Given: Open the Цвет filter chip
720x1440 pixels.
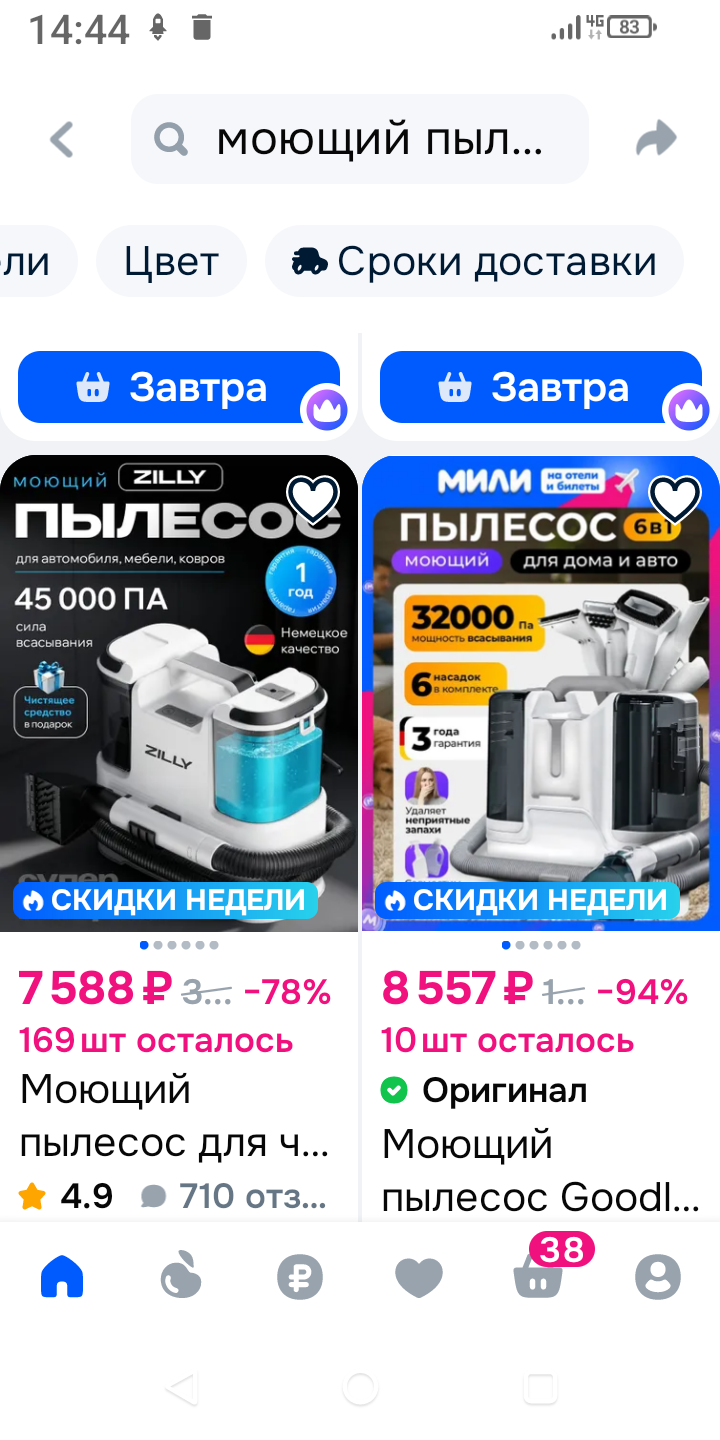Looking at the screenshot, I should 171,262.
